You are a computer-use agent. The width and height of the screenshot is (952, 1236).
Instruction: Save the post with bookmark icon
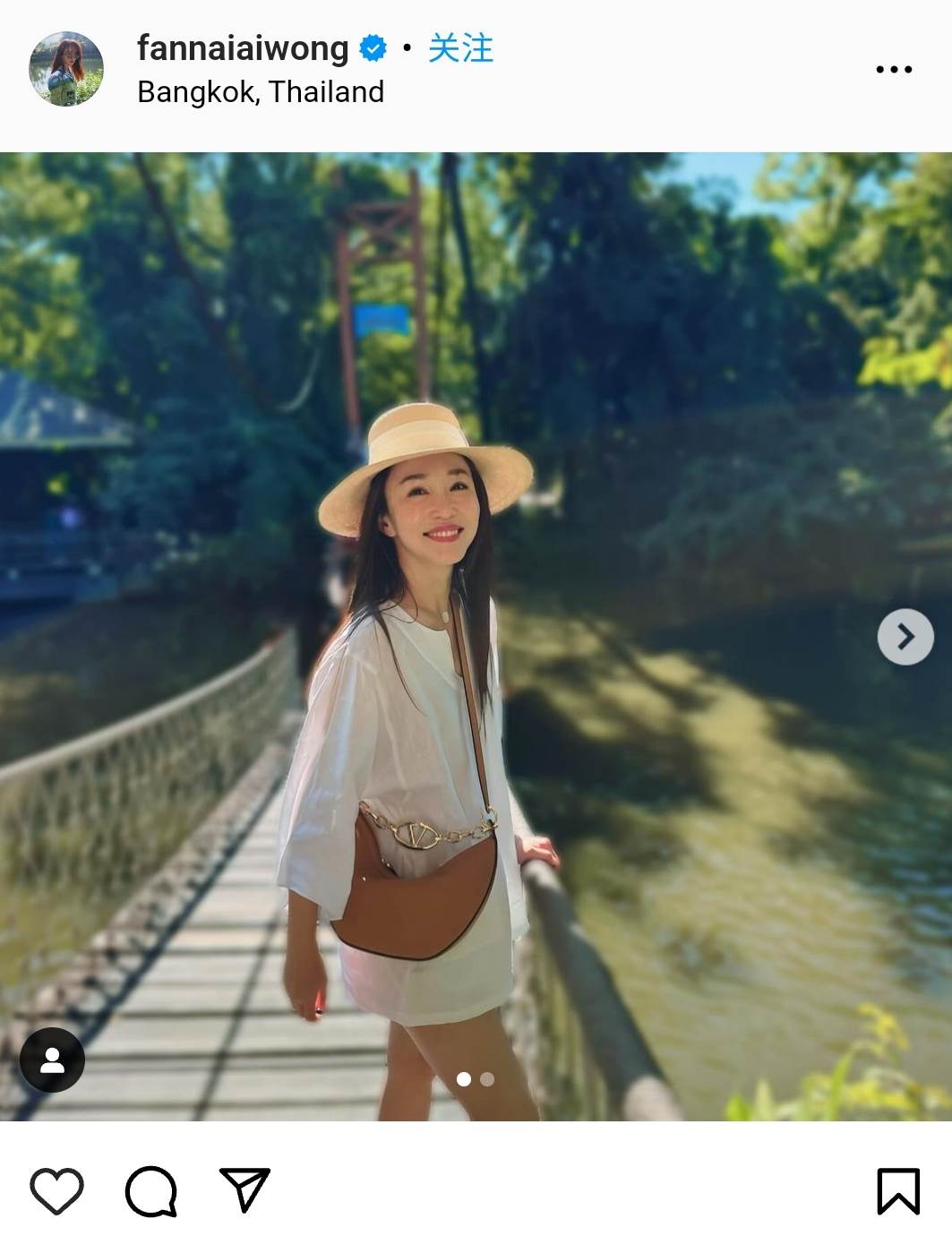tap(897, 1191)
